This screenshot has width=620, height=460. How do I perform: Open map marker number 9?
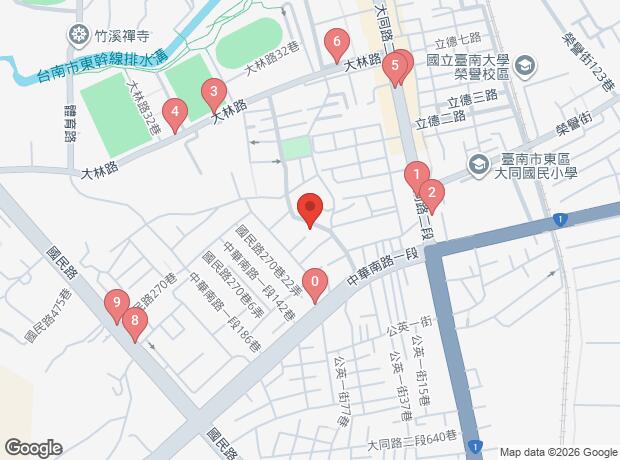pos(117,301)
